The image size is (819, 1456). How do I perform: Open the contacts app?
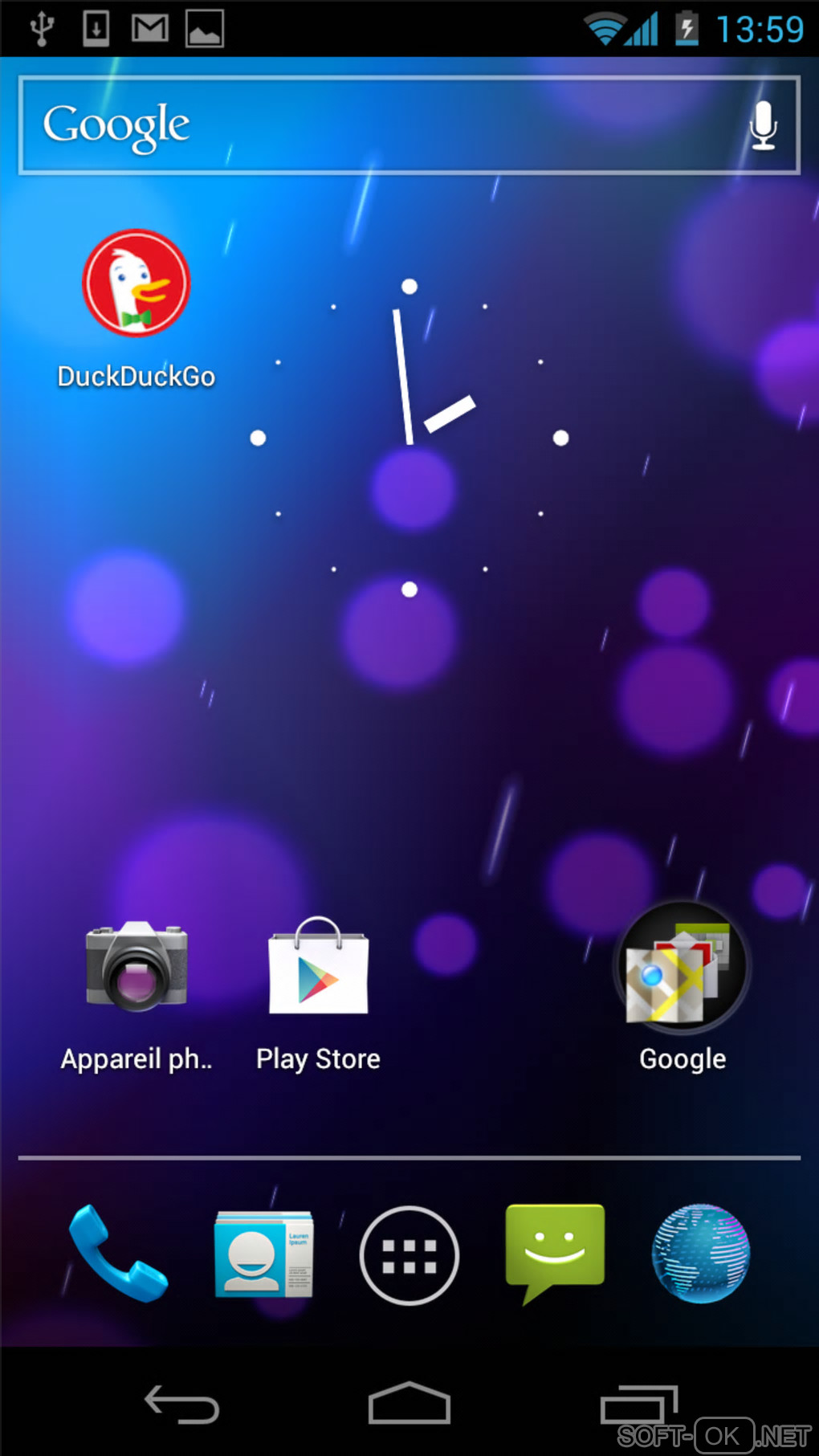tap(263, 1254)
